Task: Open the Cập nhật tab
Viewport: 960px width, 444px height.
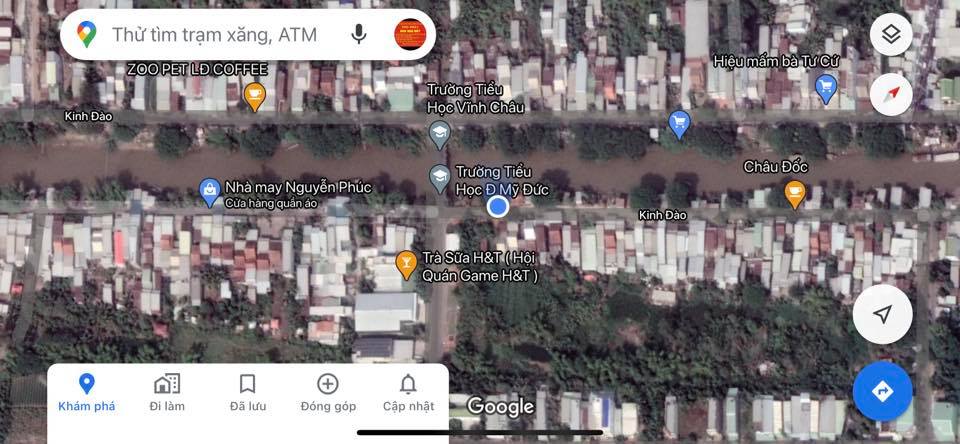Action: [408, 393]
